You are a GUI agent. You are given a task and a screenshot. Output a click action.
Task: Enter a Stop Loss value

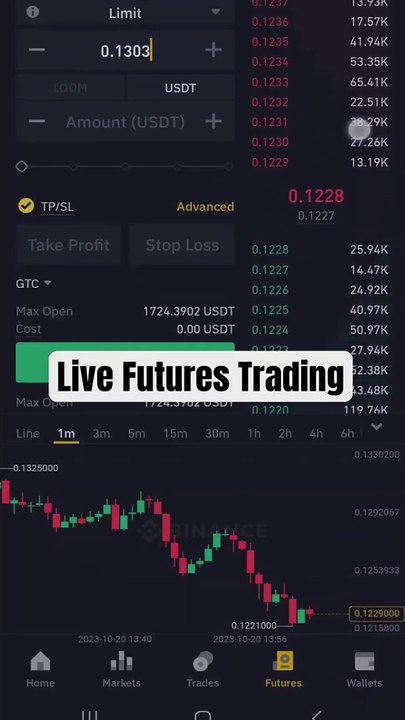coord(182,245)
